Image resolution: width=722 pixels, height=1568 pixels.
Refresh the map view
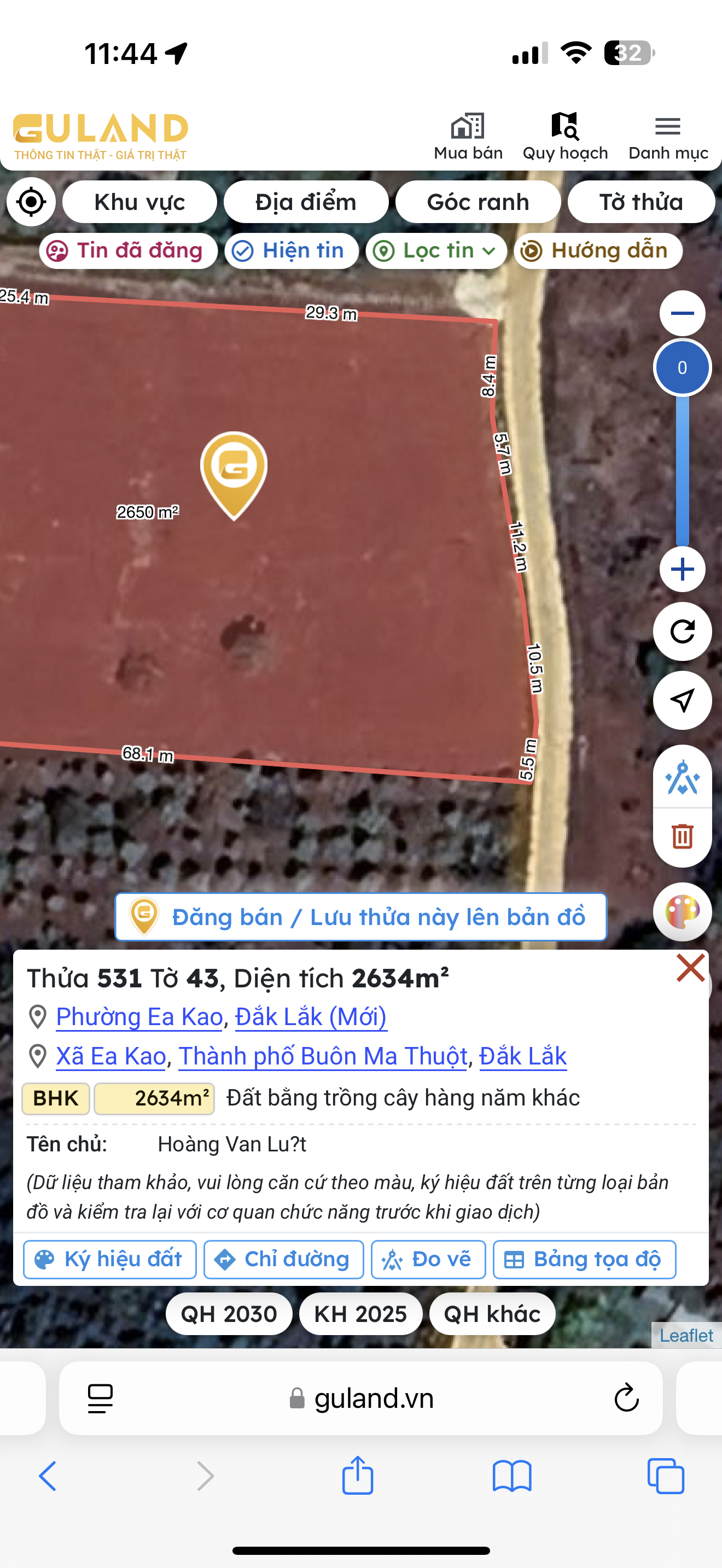point(682,632)
